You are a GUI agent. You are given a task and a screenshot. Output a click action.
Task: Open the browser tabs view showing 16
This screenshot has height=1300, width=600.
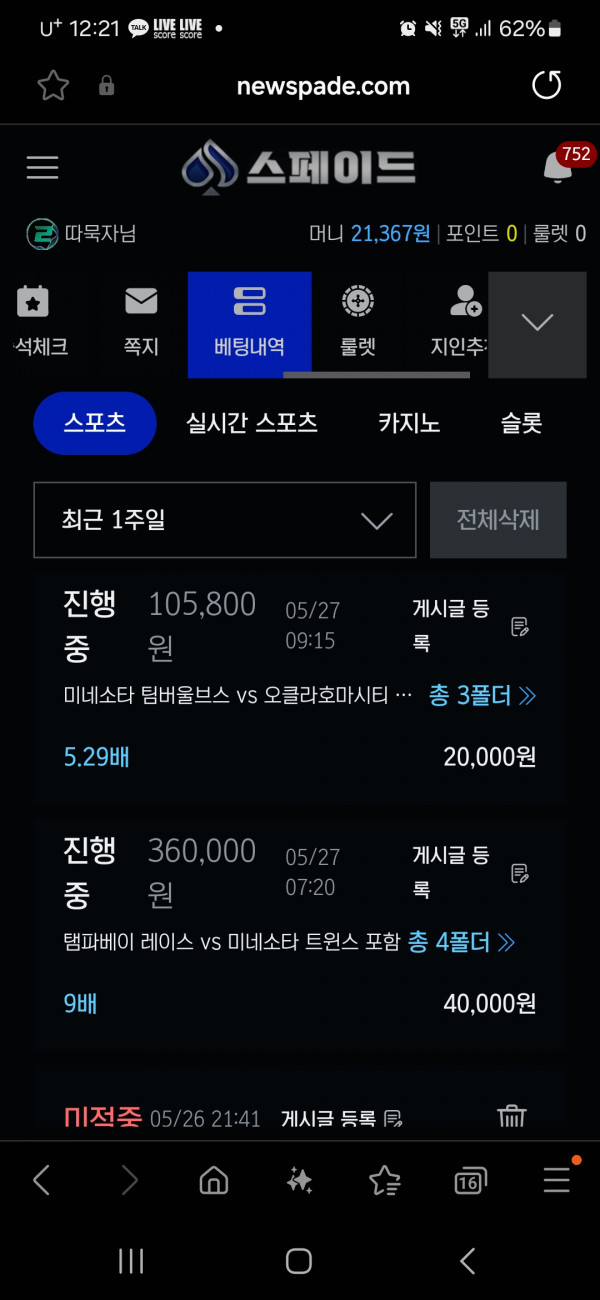pos(470,1181)
